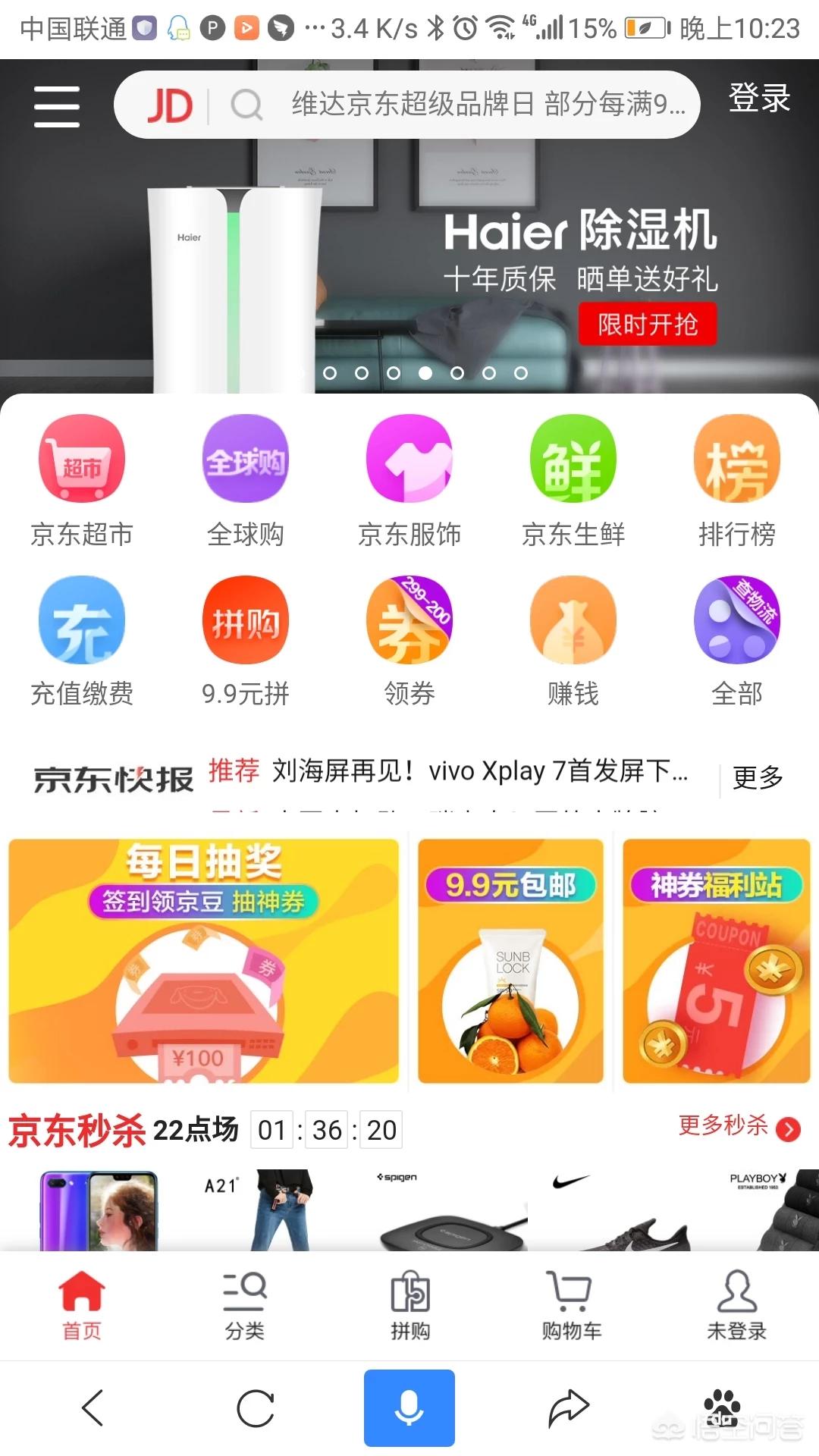This screenshot has width=819, height=1456.
Task: Tap 更多 next to 京东快报
Action: click(x=758, y=777)
